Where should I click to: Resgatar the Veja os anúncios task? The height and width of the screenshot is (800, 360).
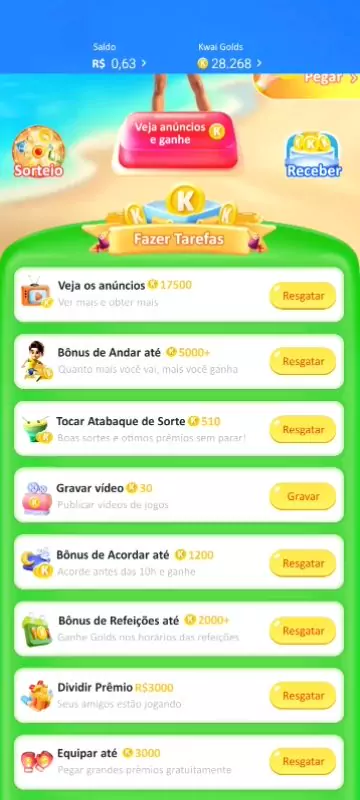coord(303,296)
